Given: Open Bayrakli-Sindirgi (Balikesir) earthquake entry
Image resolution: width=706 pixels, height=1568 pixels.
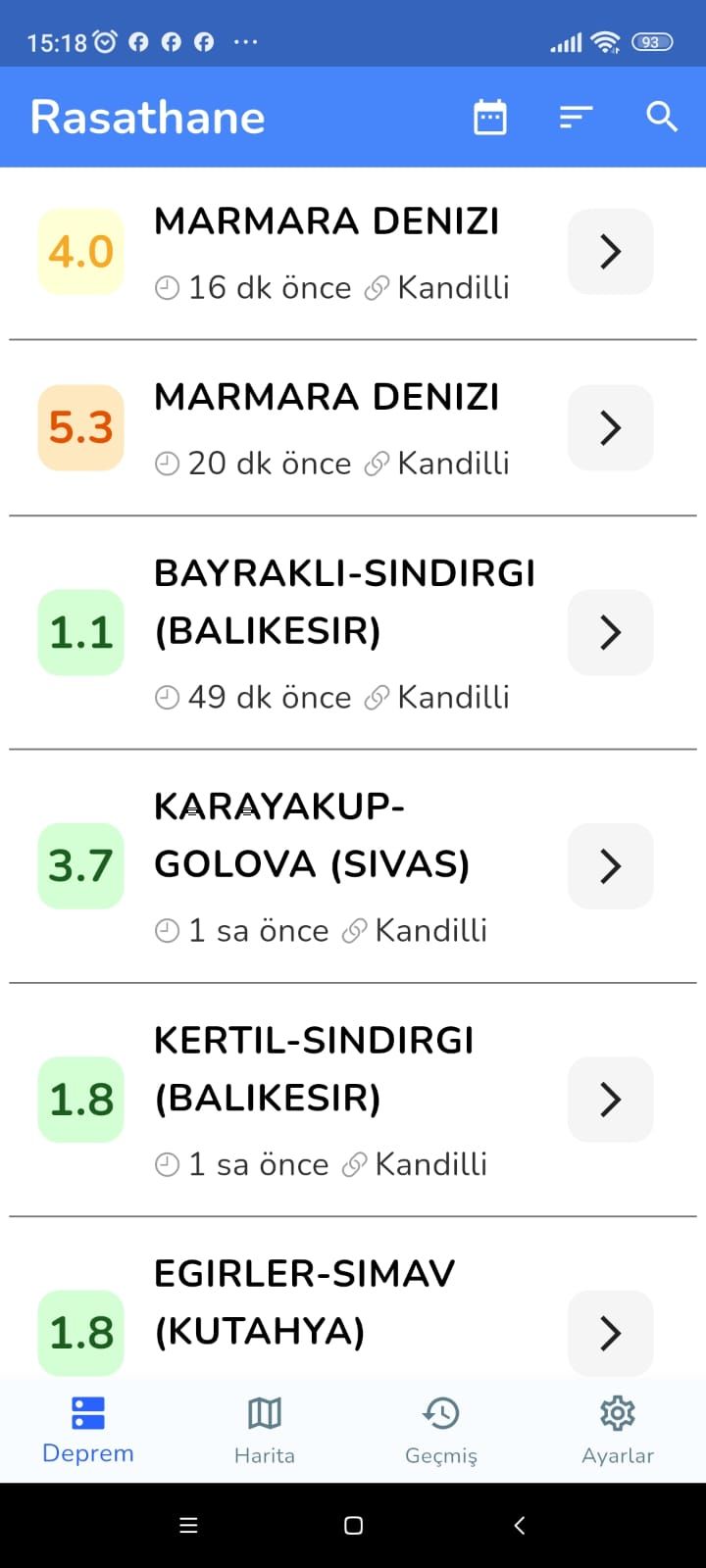Looking at the screenshot, I should click(x=610, y=632).
